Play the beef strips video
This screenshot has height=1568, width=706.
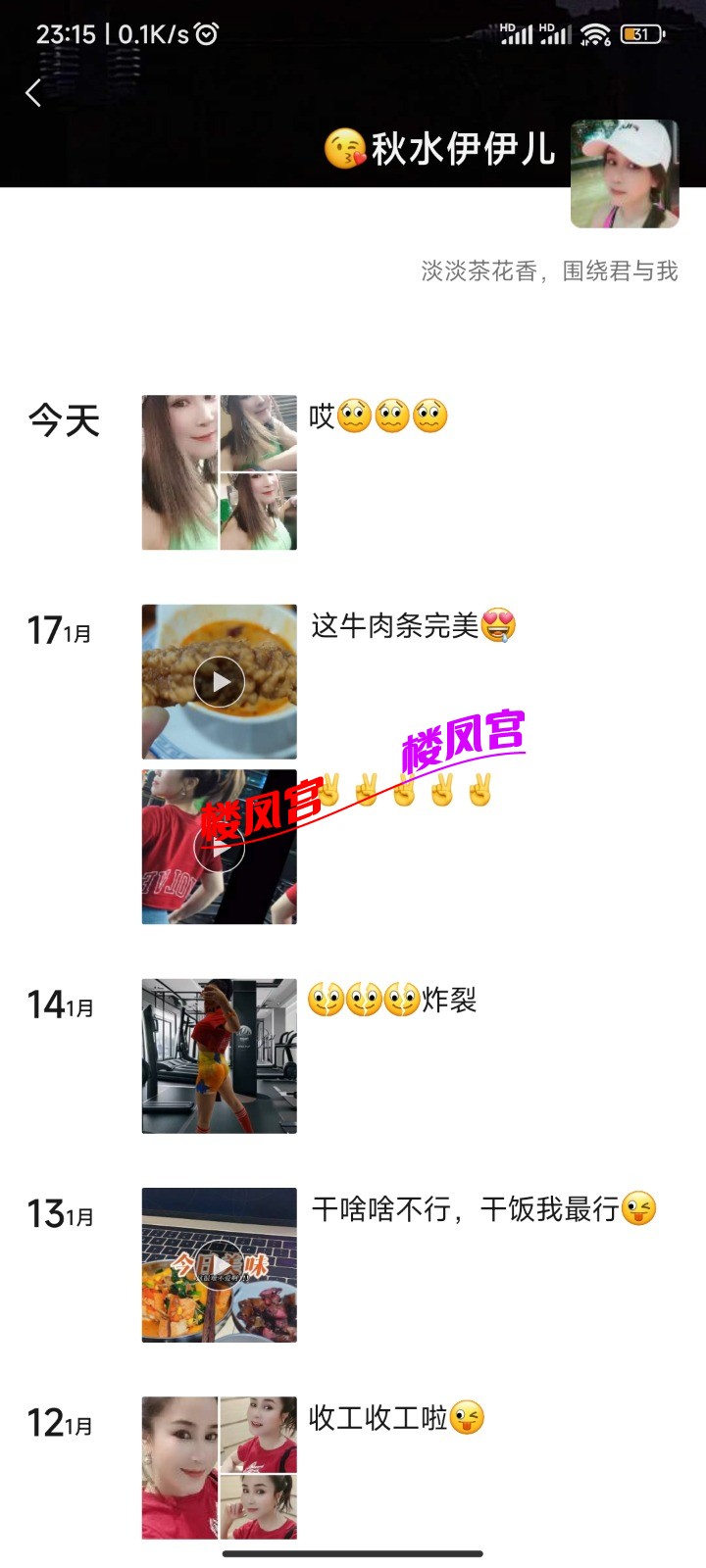218,679
